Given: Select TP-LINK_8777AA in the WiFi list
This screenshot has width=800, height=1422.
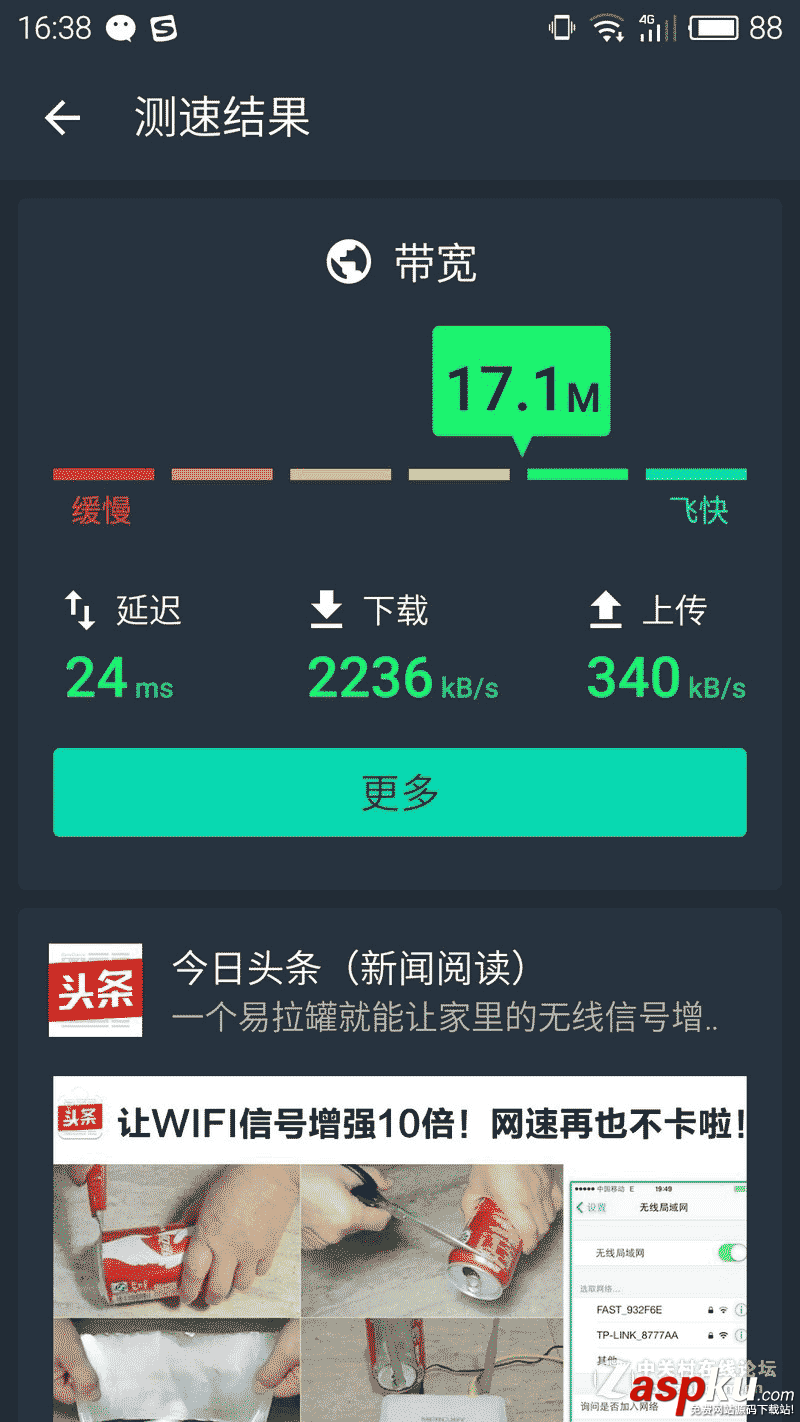Looking at the screenshot, I should [640, 1335].
